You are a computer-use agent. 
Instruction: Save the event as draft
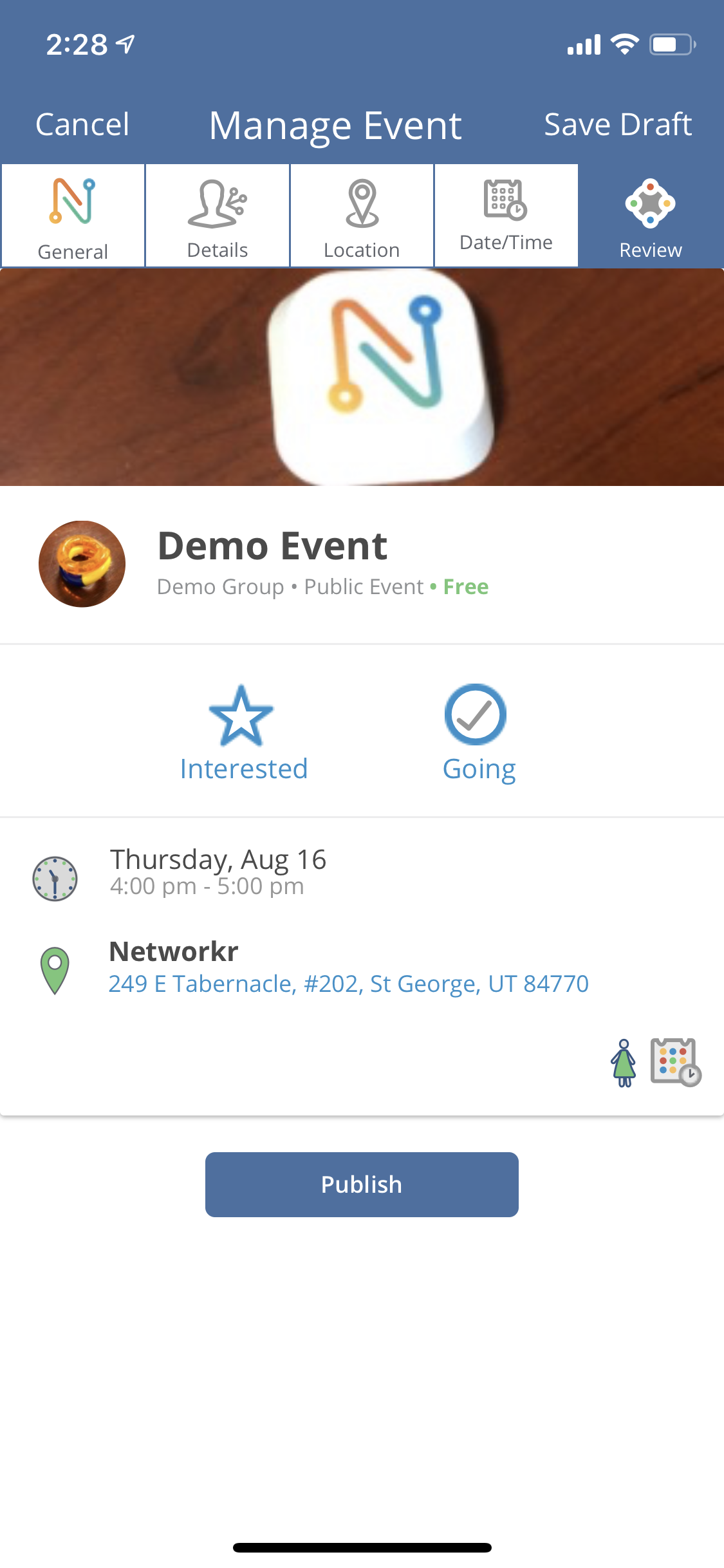coord(617,124)
